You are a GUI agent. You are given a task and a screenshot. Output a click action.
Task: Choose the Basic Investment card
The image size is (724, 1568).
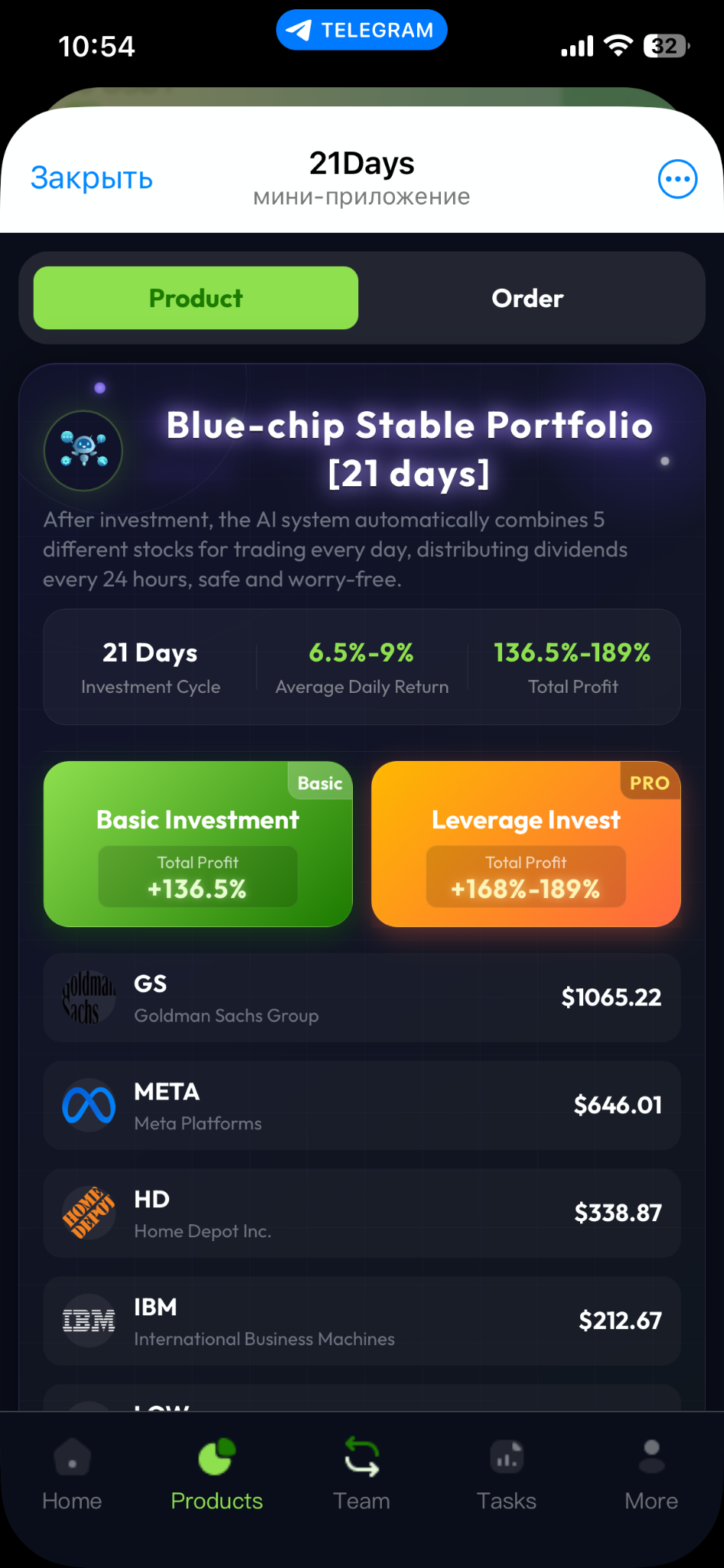pos(198,844)
